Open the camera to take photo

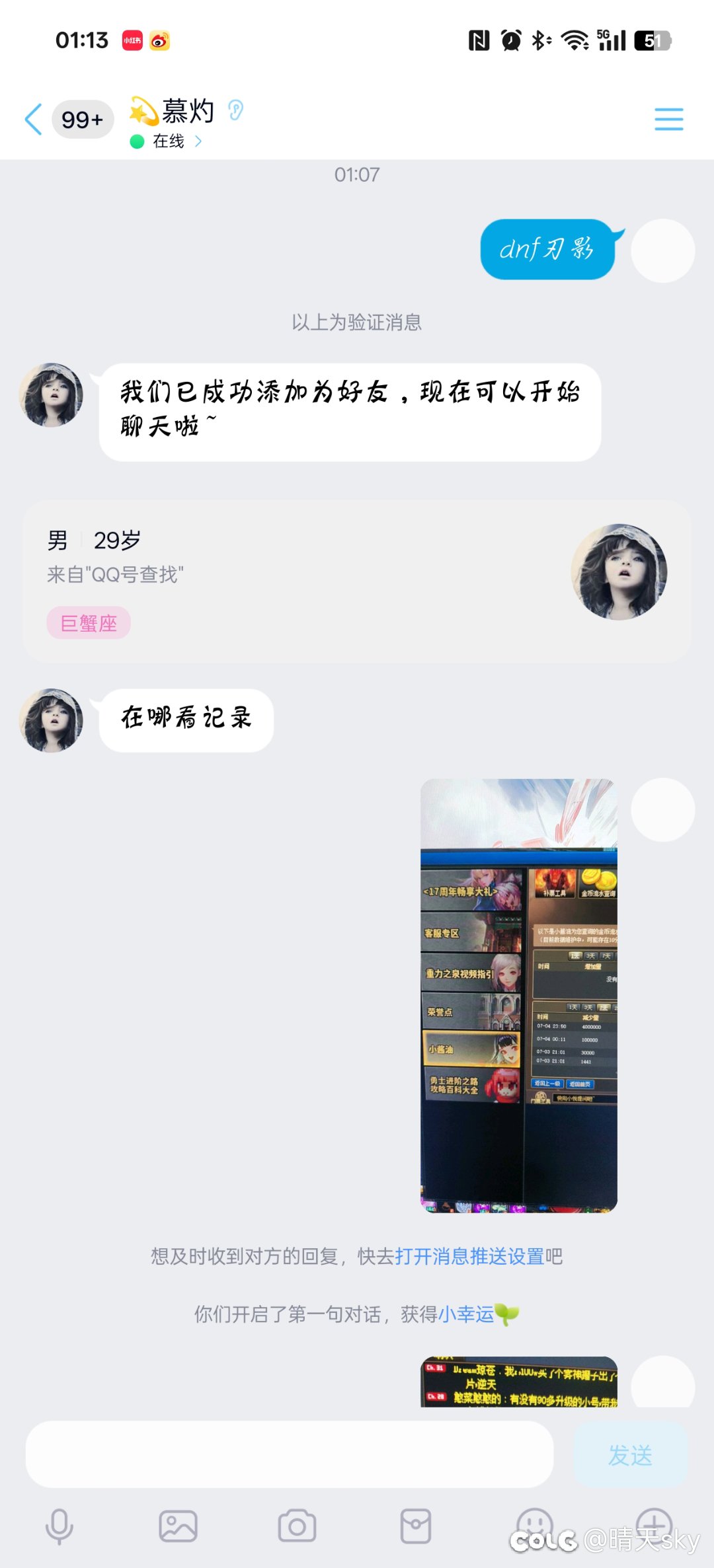297,1526
